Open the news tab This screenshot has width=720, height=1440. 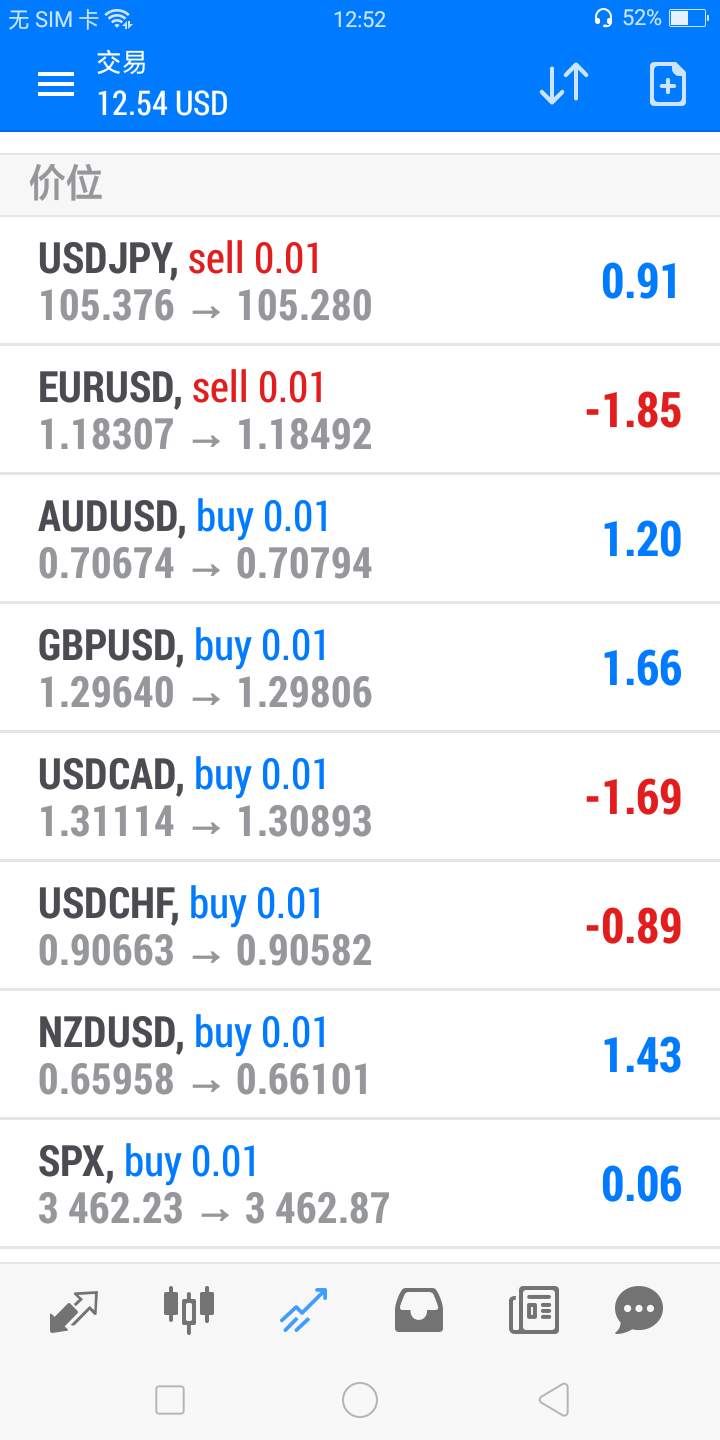533,1310
